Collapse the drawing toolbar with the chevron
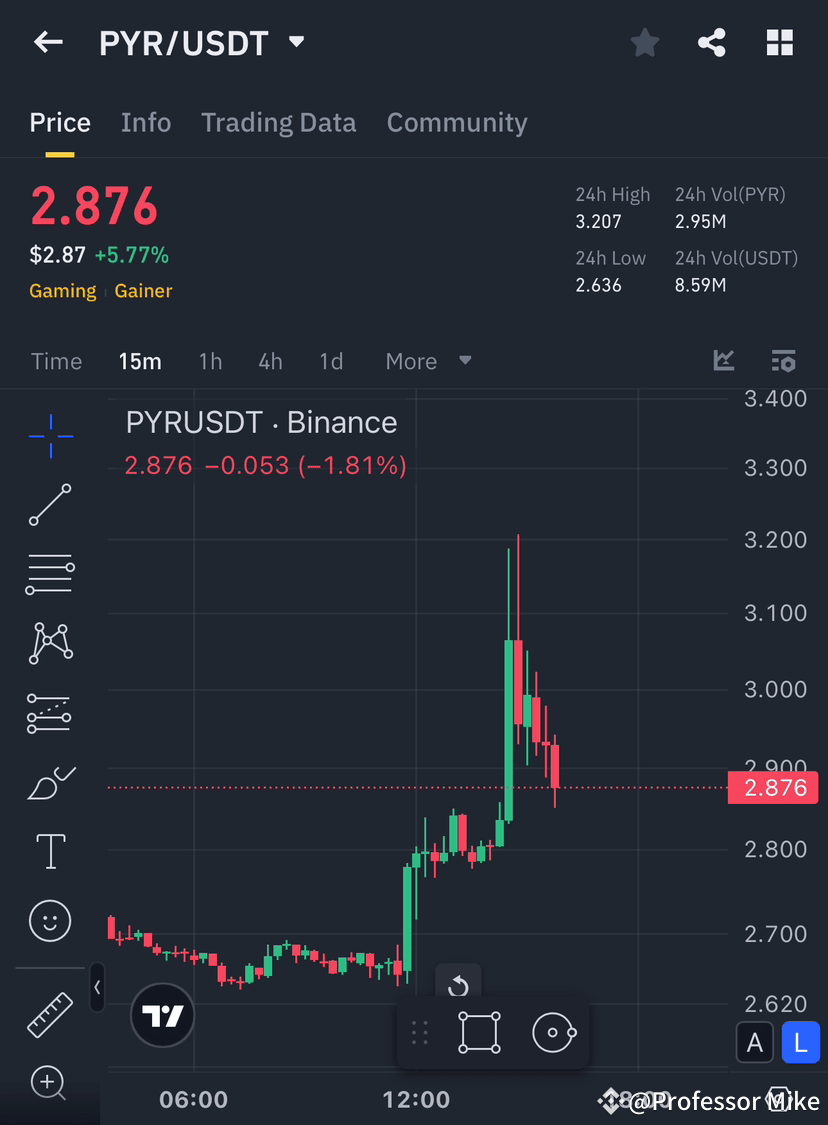The width and height of the screenshot is (828, 1125). (96, 988)
